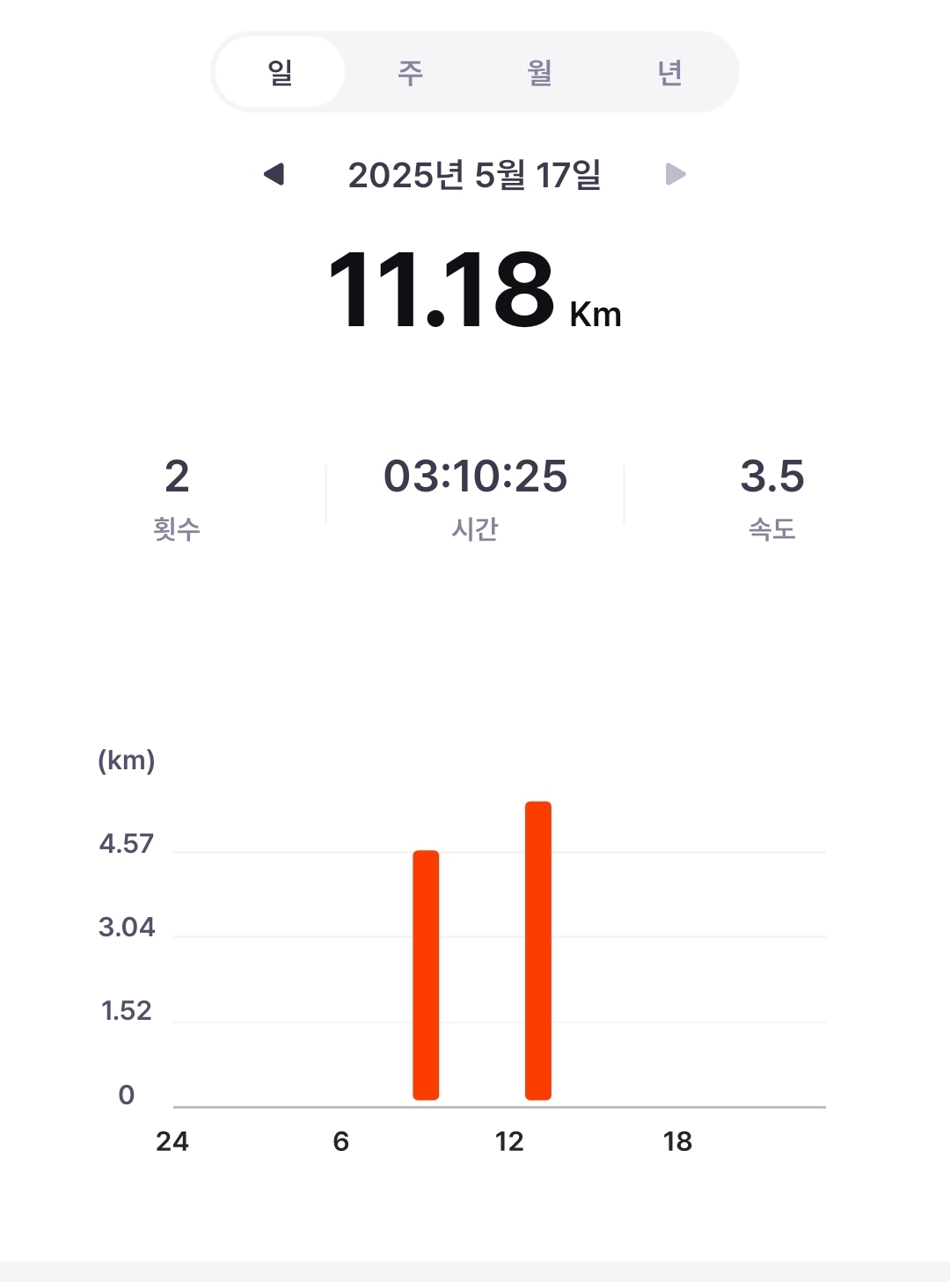Select the 일 (day) tab
The image size is (950, 1288).
point(280,72)
